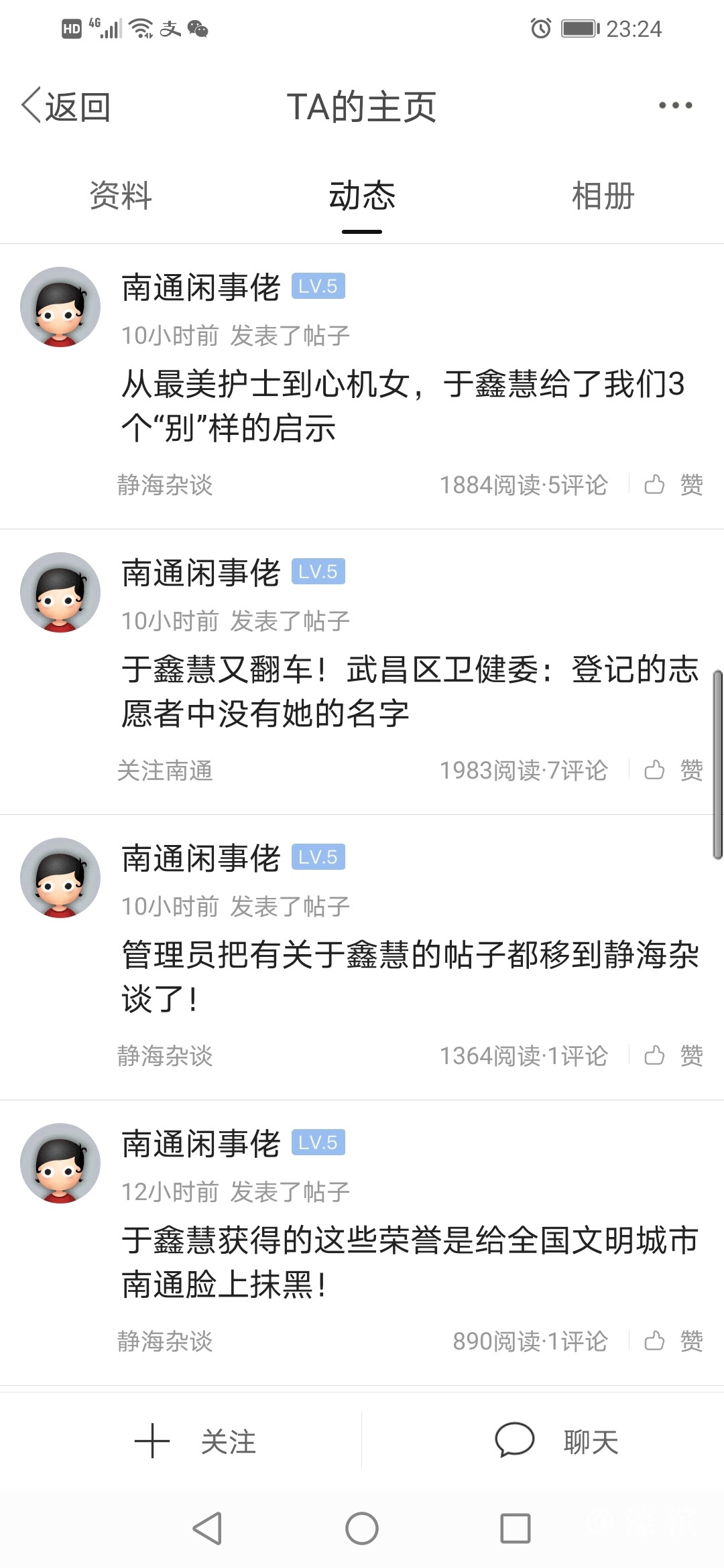Like the 管理员把有关于鑫慧的帖子 post
This screenshot has height=1568, width=724.
(673, 1055)
